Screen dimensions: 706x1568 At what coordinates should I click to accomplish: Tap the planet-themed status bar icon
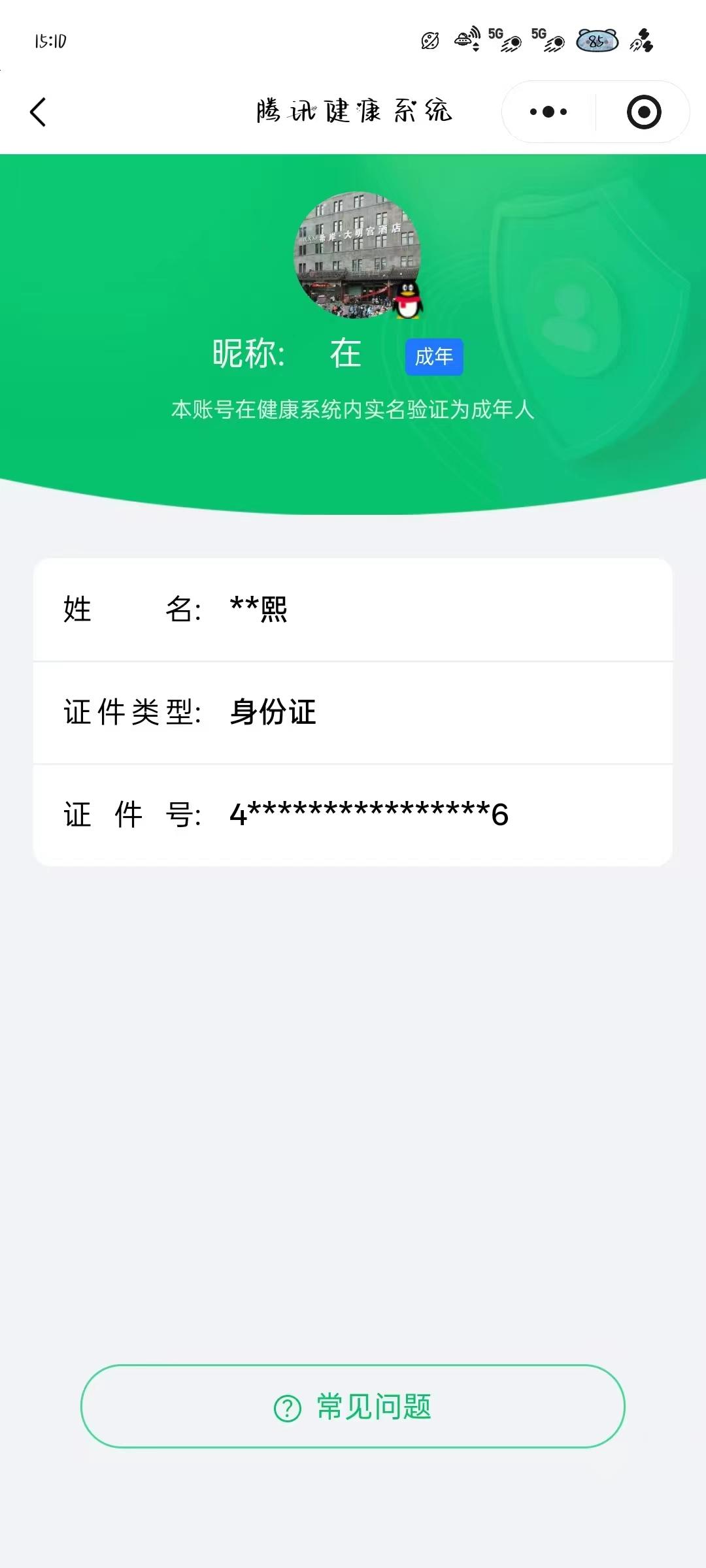tap(429, 41)
